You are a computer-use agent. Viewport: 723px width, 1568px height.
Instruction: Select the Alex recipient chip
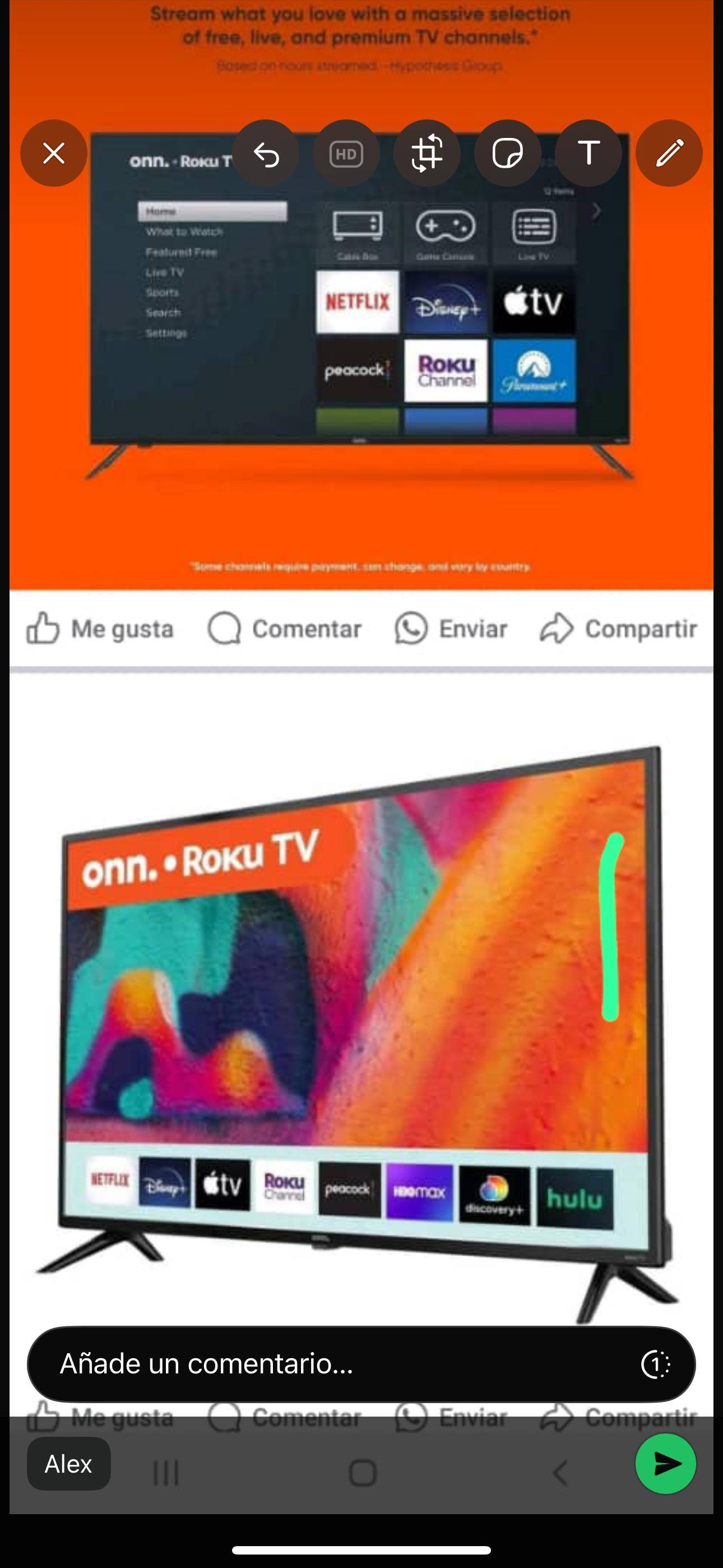68,1464
